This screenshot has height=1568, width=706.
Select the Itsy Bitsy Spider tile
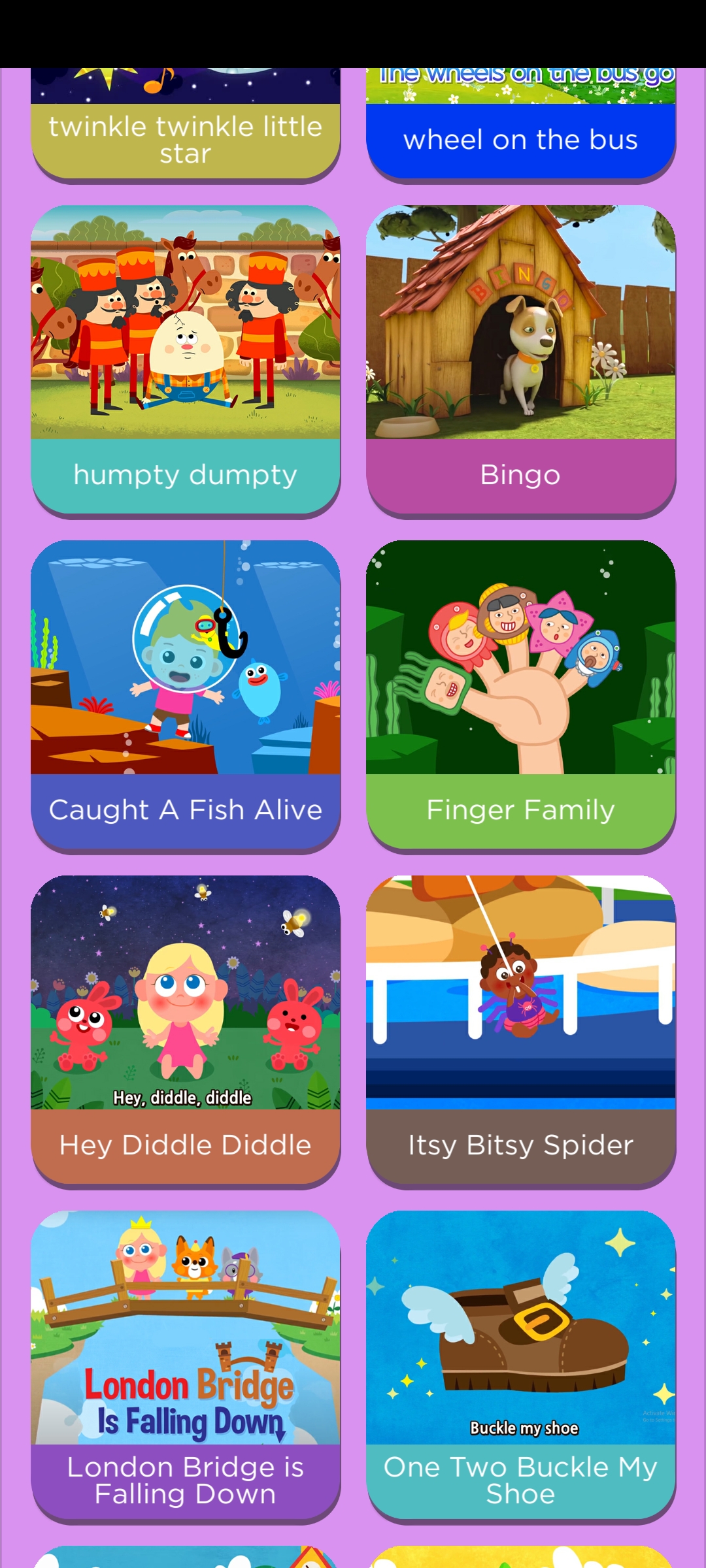(521, 1030)
